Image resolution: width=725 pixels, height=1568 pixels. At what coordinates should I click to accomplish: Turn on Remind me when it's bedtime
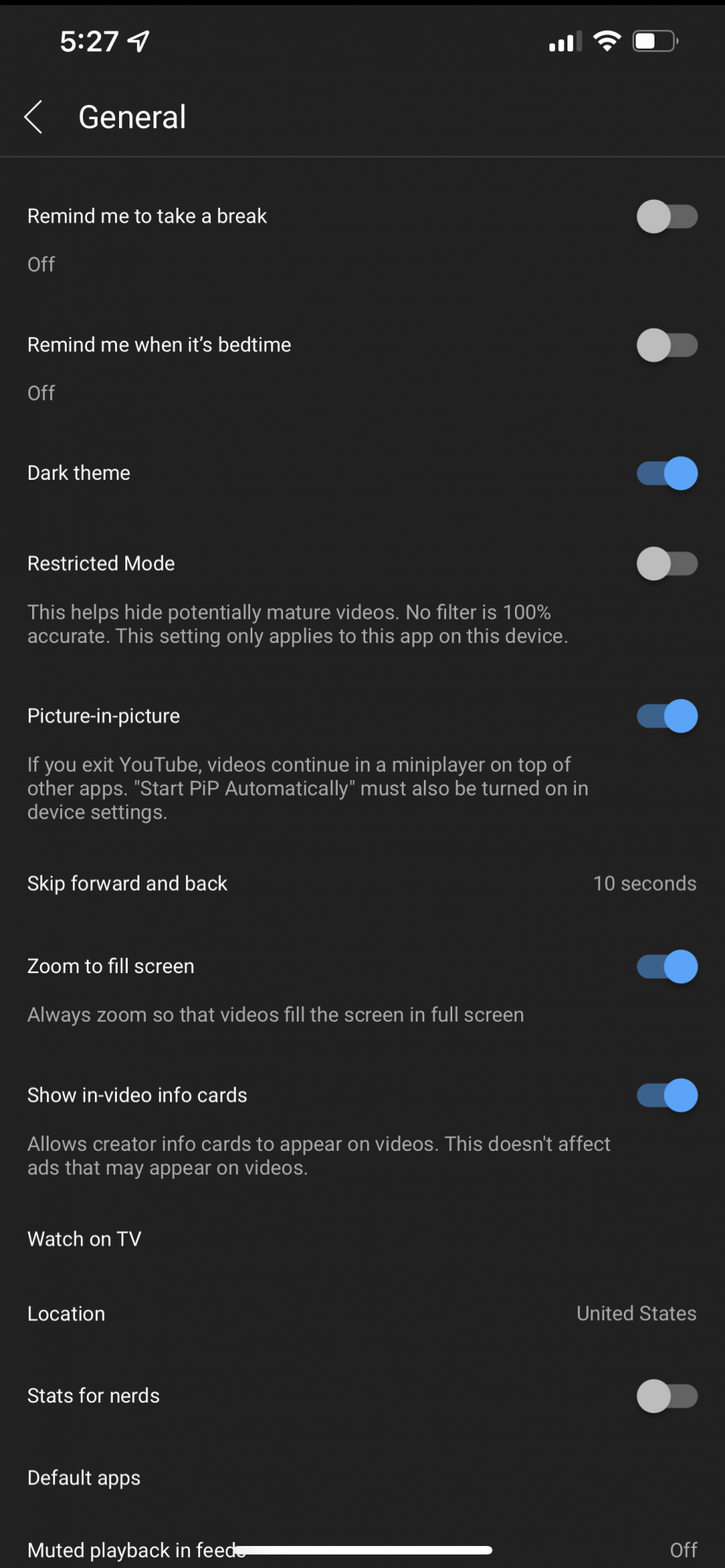pos(667,345)
